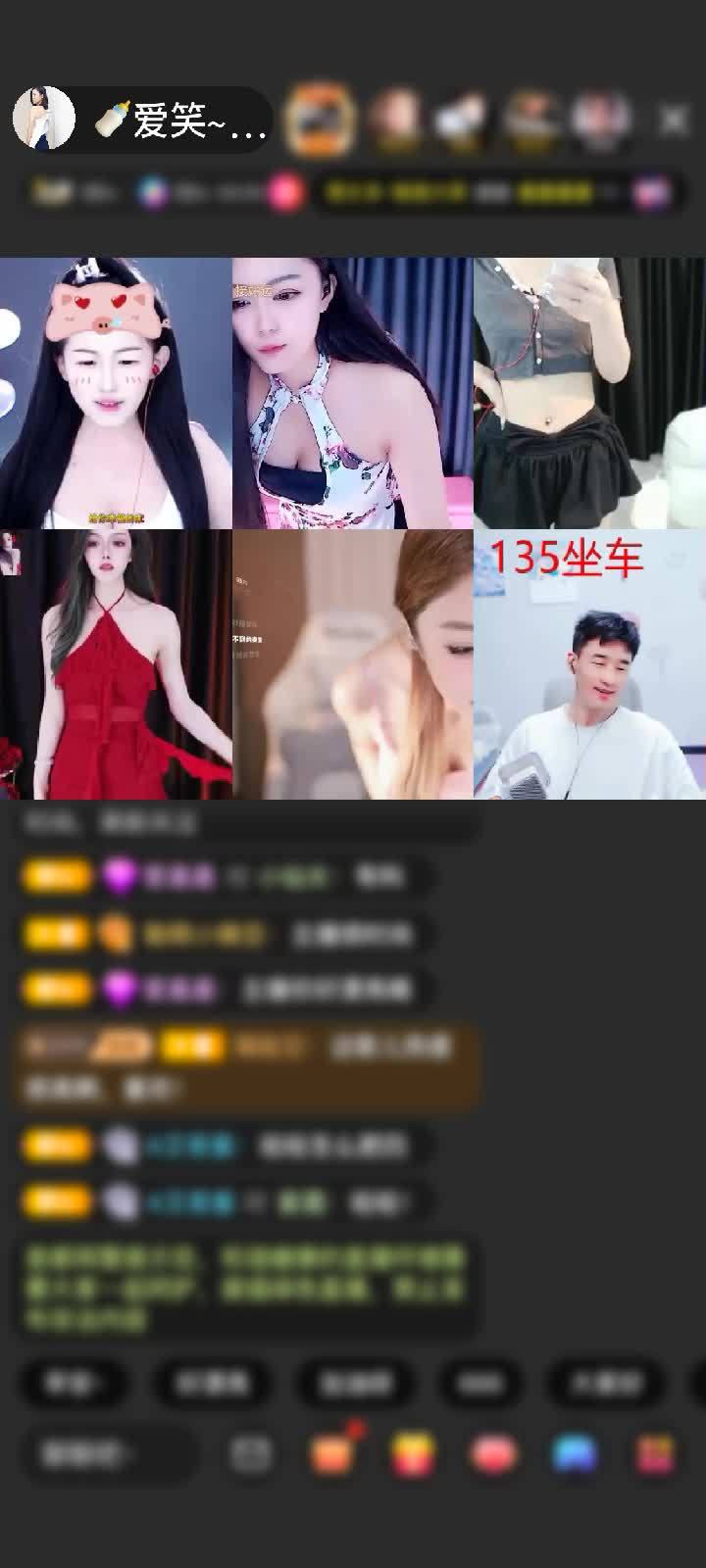This screenshot has height=1568, width=706.
Task: Open the gray crop top streamer tile
Action: tap(589, 393)
